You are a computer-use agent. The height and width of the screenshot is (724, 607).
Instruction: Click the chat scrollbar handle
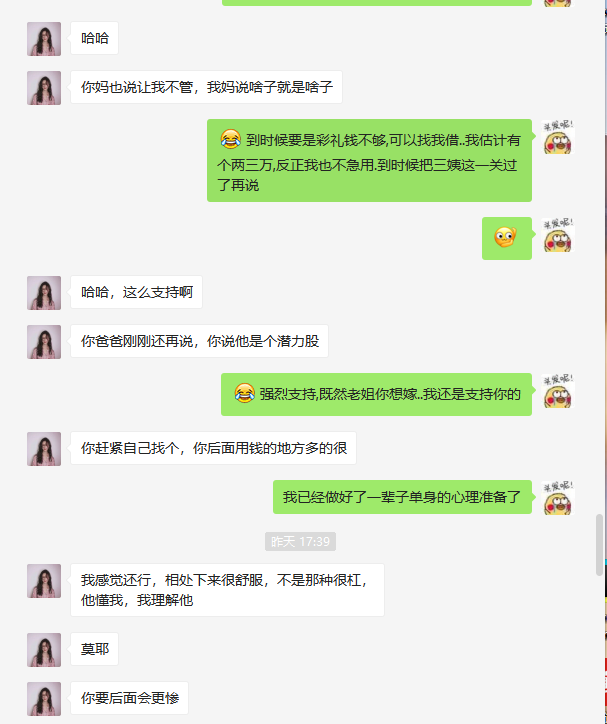[600, 545]
